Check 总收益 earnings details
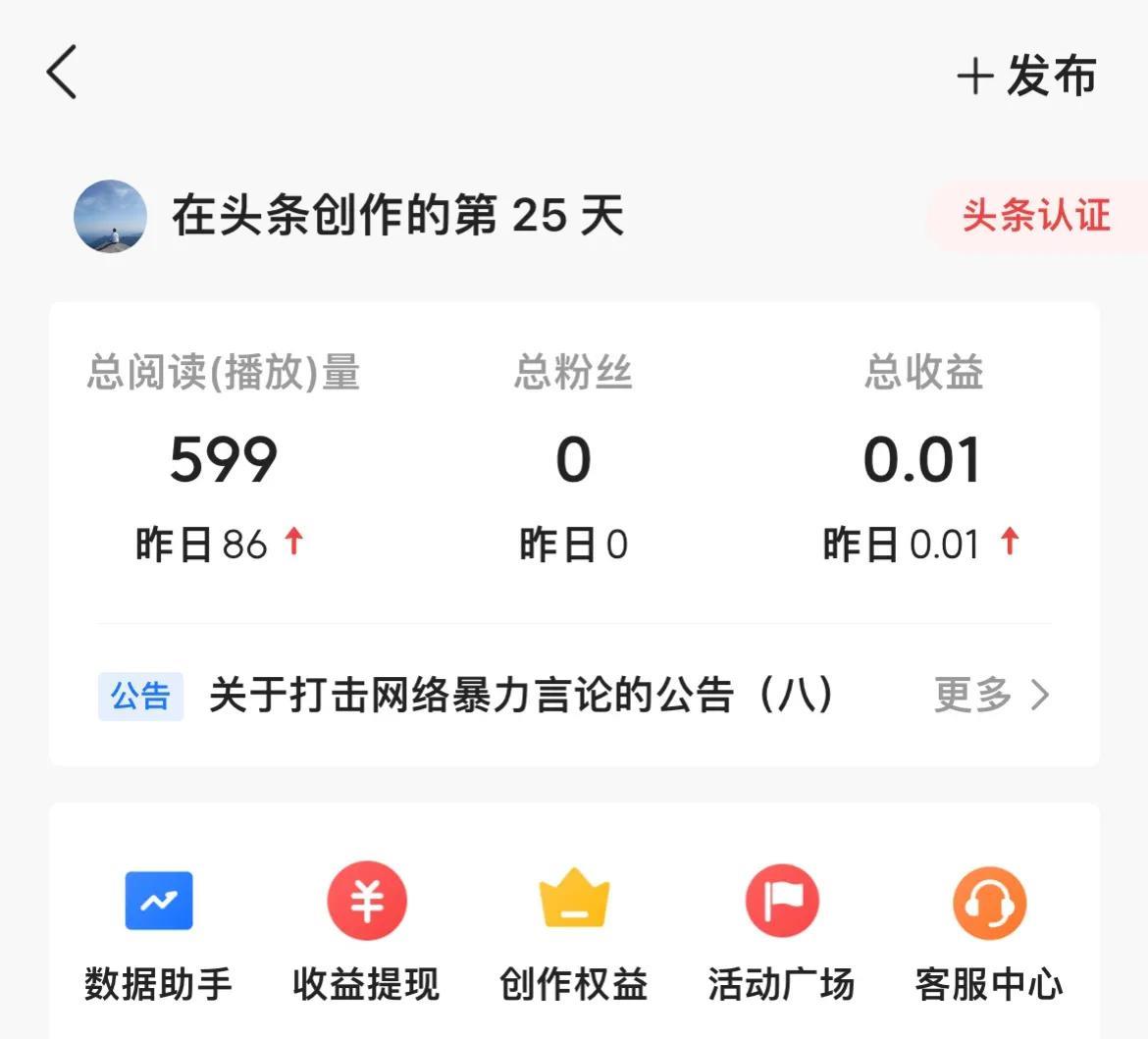 [922, 459]
